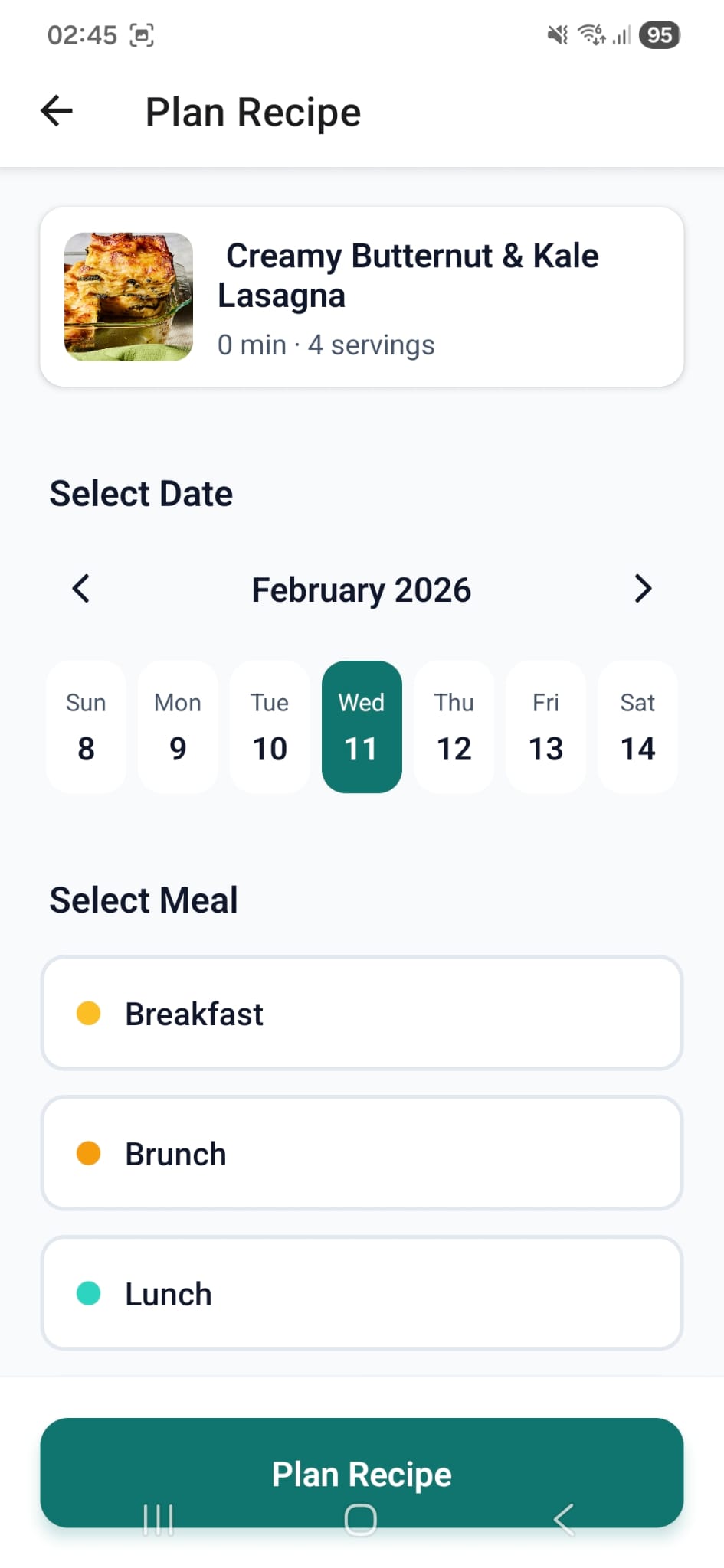Select the Brunch meal option
This screenshot has height=1568, width=724.
click(362, 1153)
